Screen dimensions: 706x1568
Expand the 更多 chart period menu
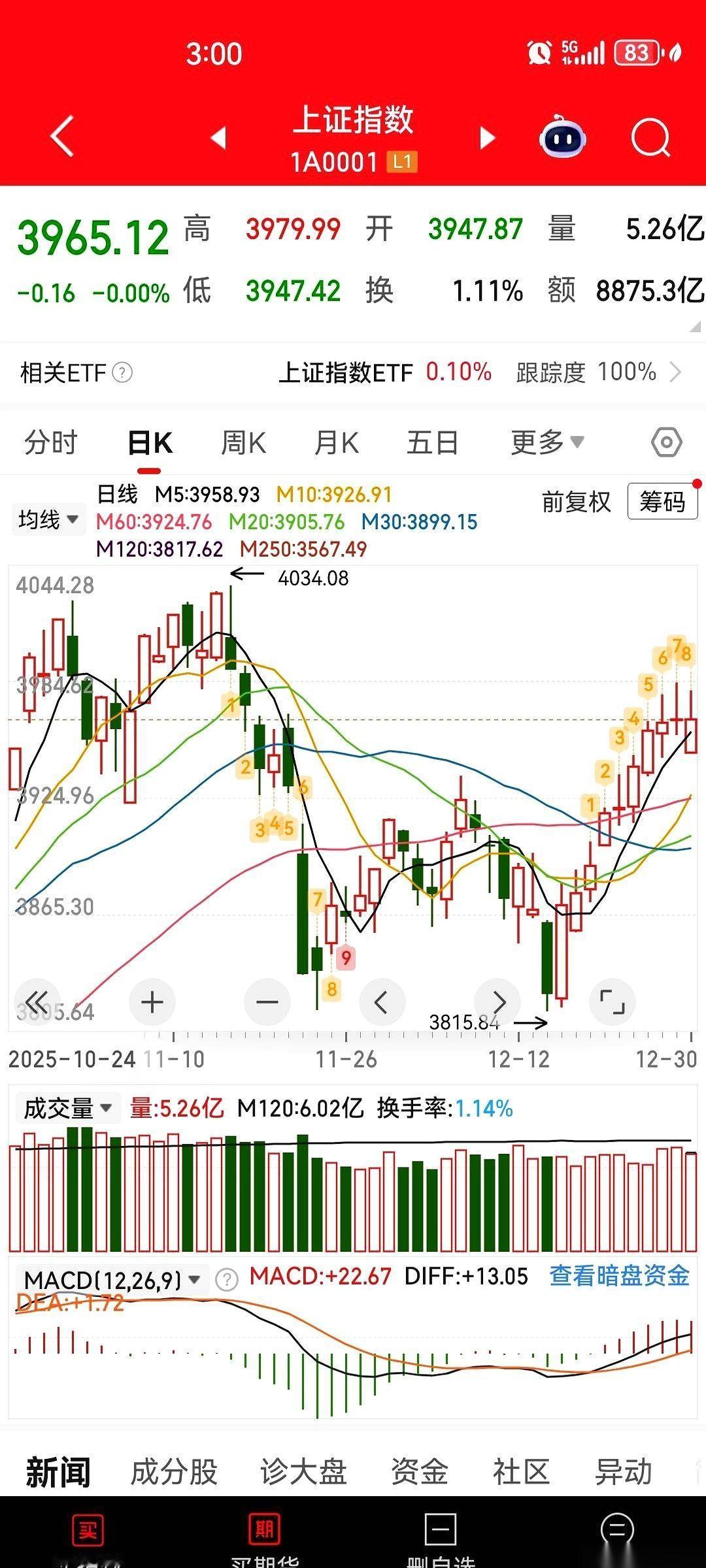click(x=545, y=442)
